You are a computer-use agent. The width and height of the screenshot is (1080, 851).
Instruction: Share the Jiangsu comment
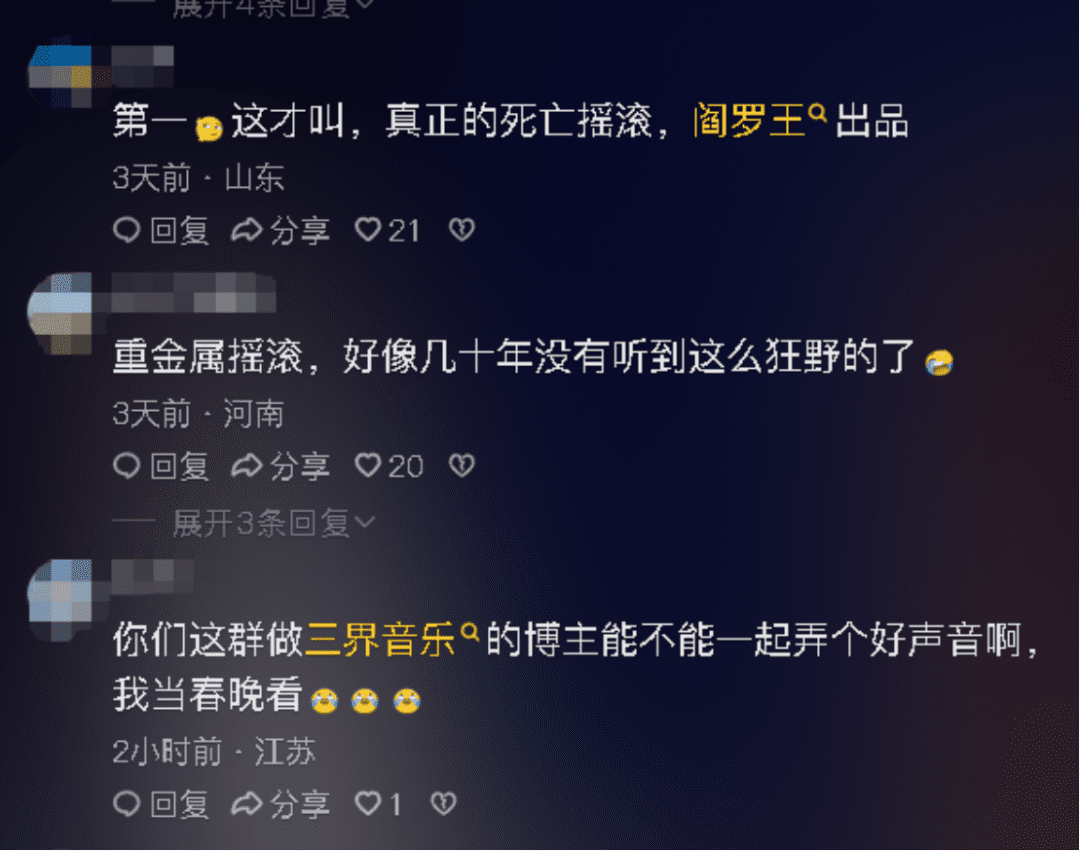click(x=280, y=803)
